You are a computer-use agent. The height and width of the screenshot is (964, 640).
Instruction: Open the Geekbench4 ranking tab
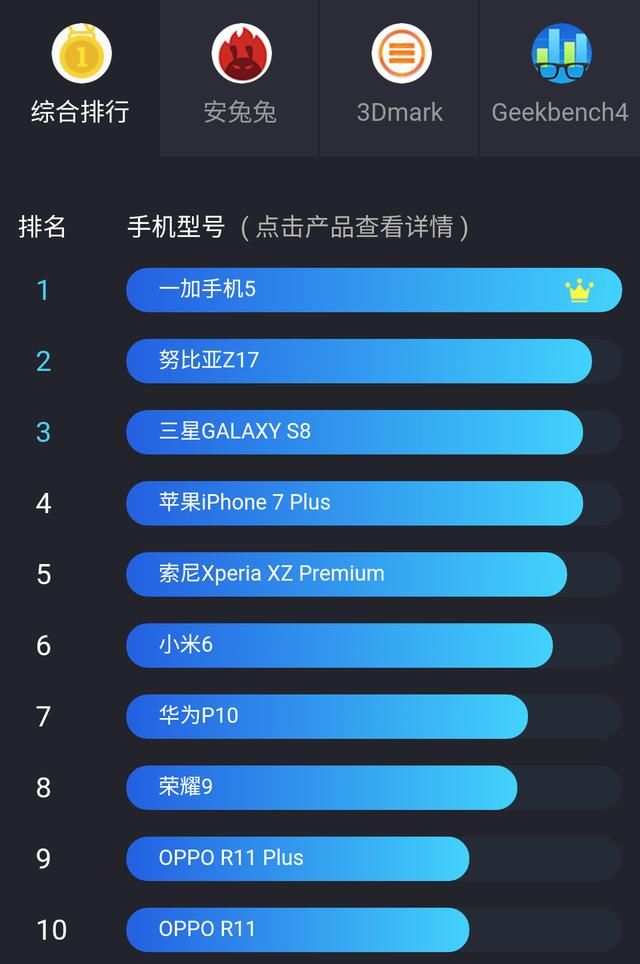coord(560,78)
